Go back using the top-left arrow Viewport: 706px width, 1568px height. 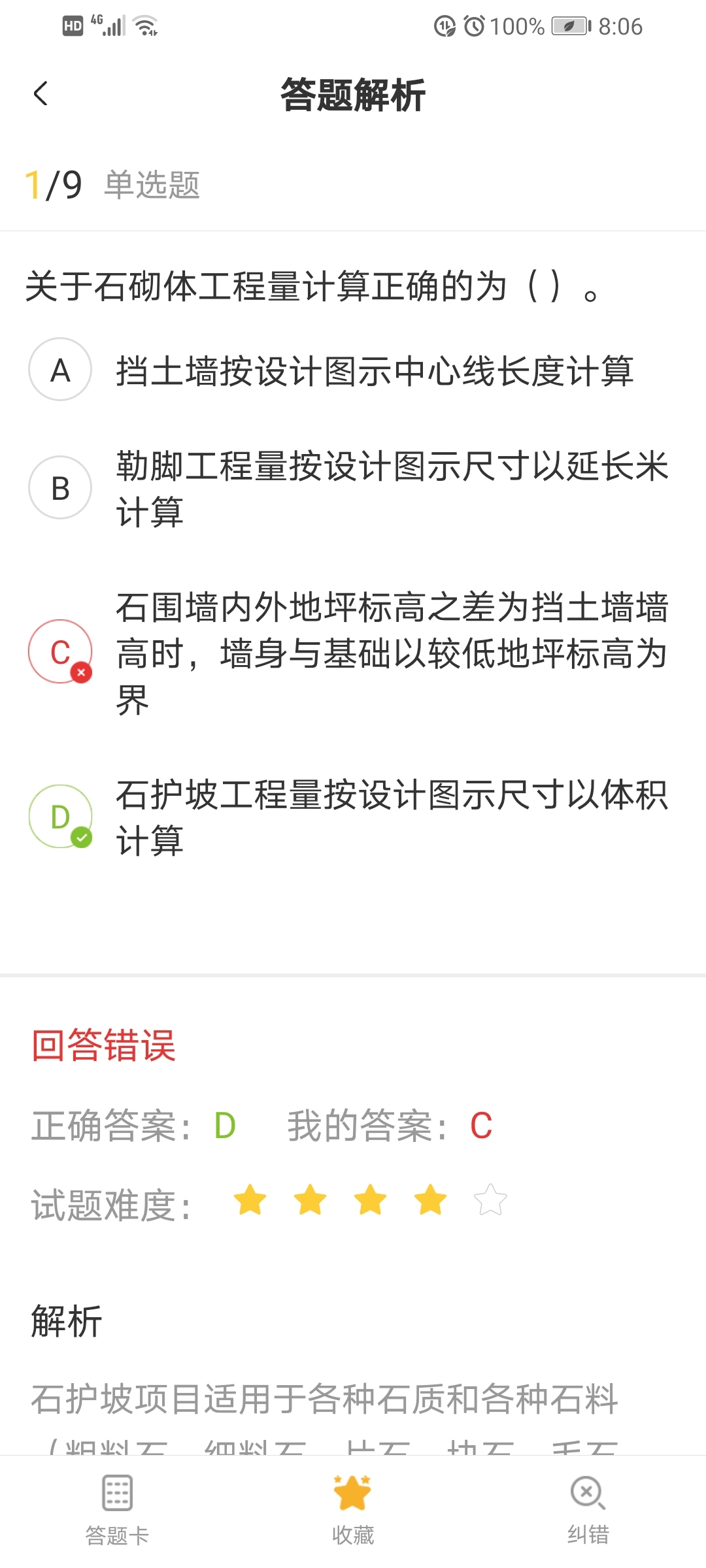(41, 93)
